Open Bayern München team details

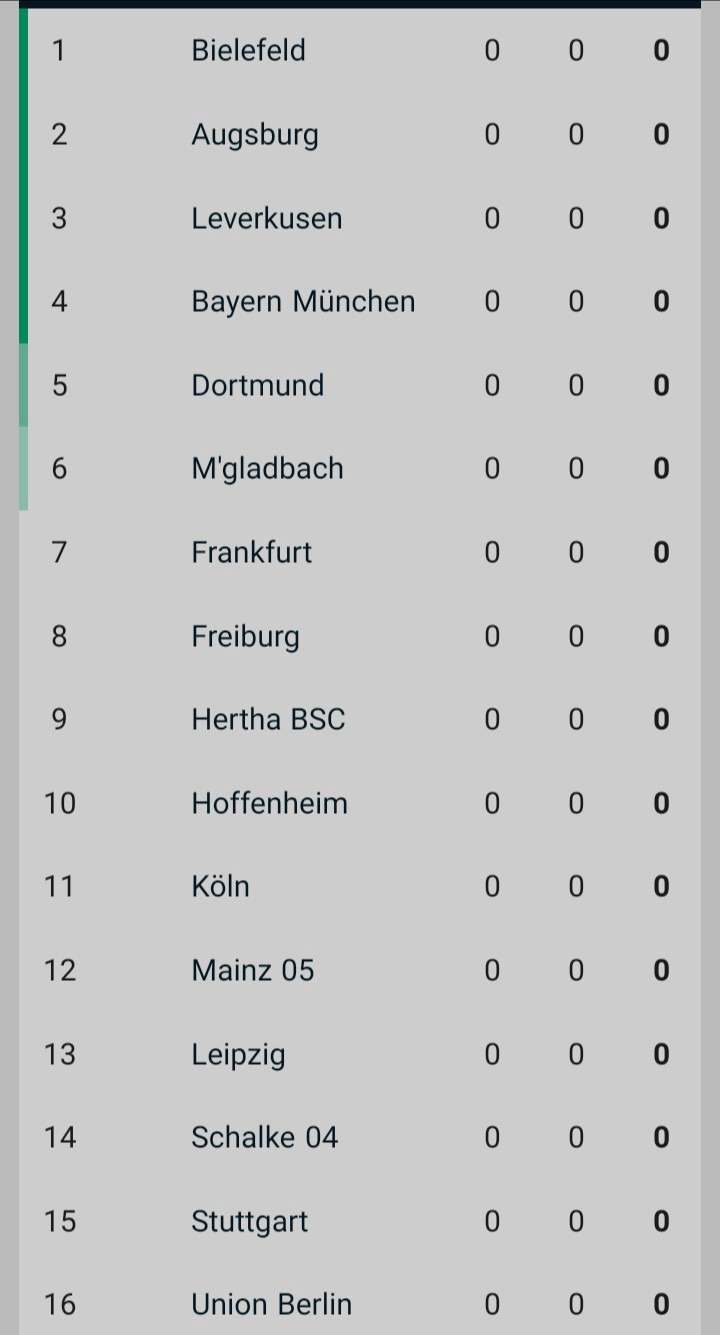(303, 301)
